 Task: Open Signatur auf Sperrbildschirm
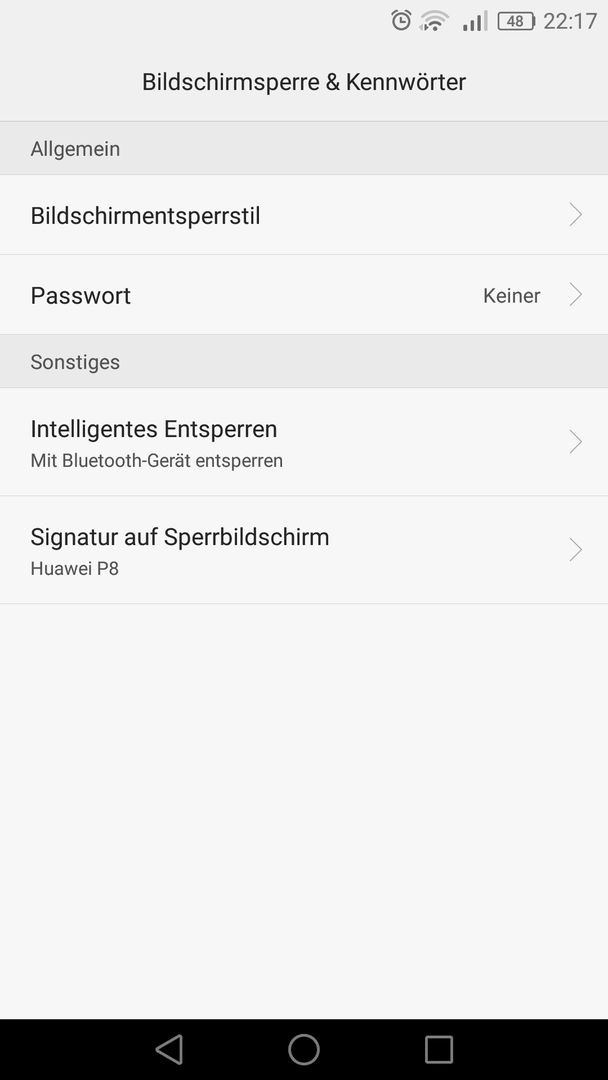point(304,550)
